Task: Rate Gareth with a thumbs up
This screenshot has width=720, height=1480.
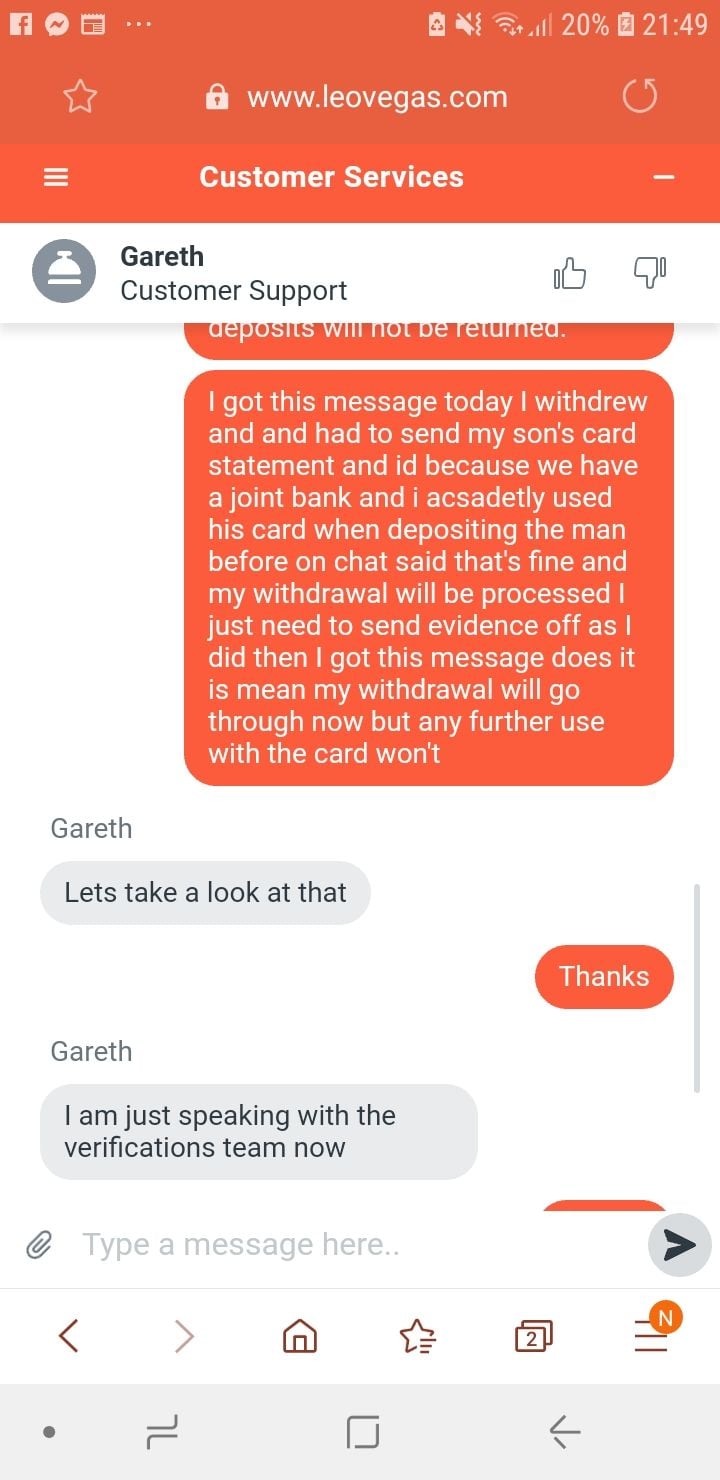Action: click(x=570, y=273)
